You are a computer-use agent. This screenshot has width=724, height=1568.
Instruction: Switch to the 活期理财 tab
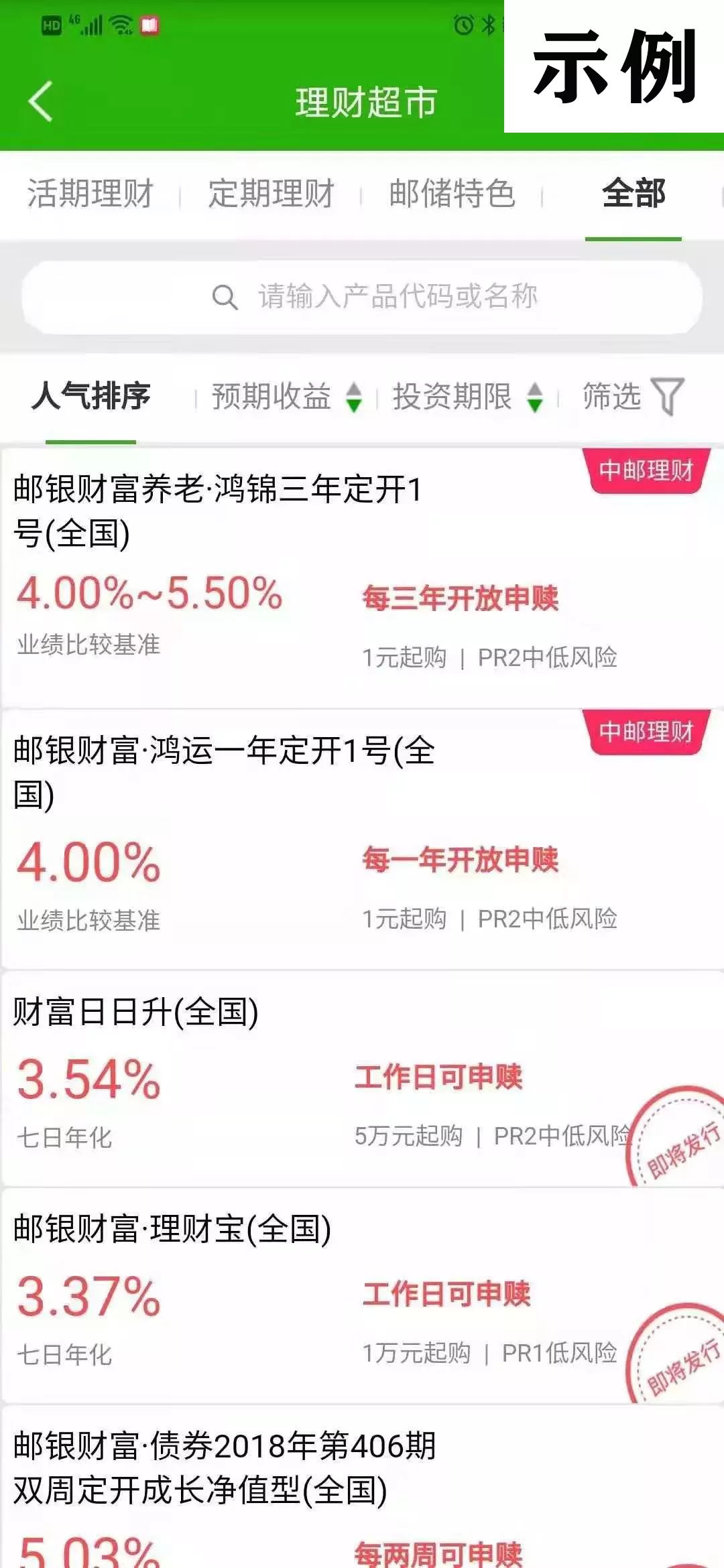(90, 194)
